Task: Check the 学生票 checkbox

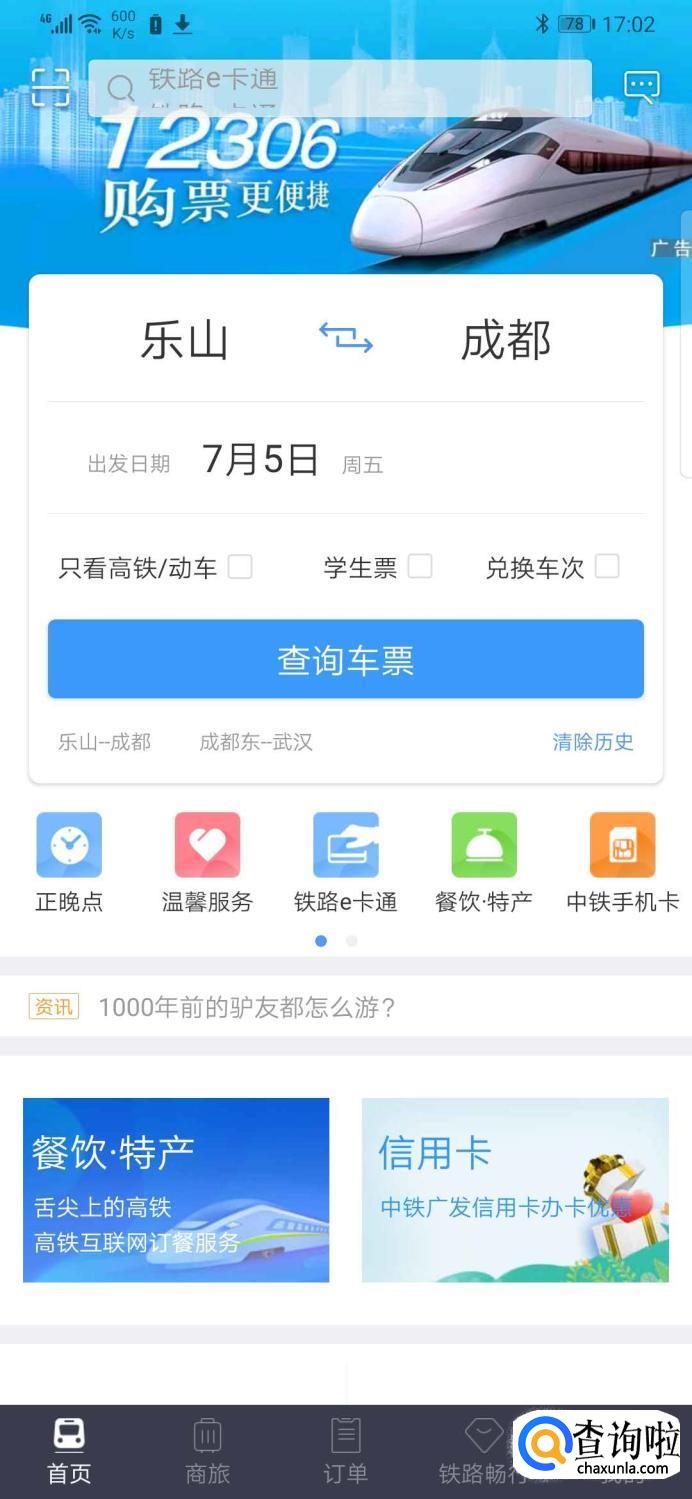Action: tap(420, 567)
